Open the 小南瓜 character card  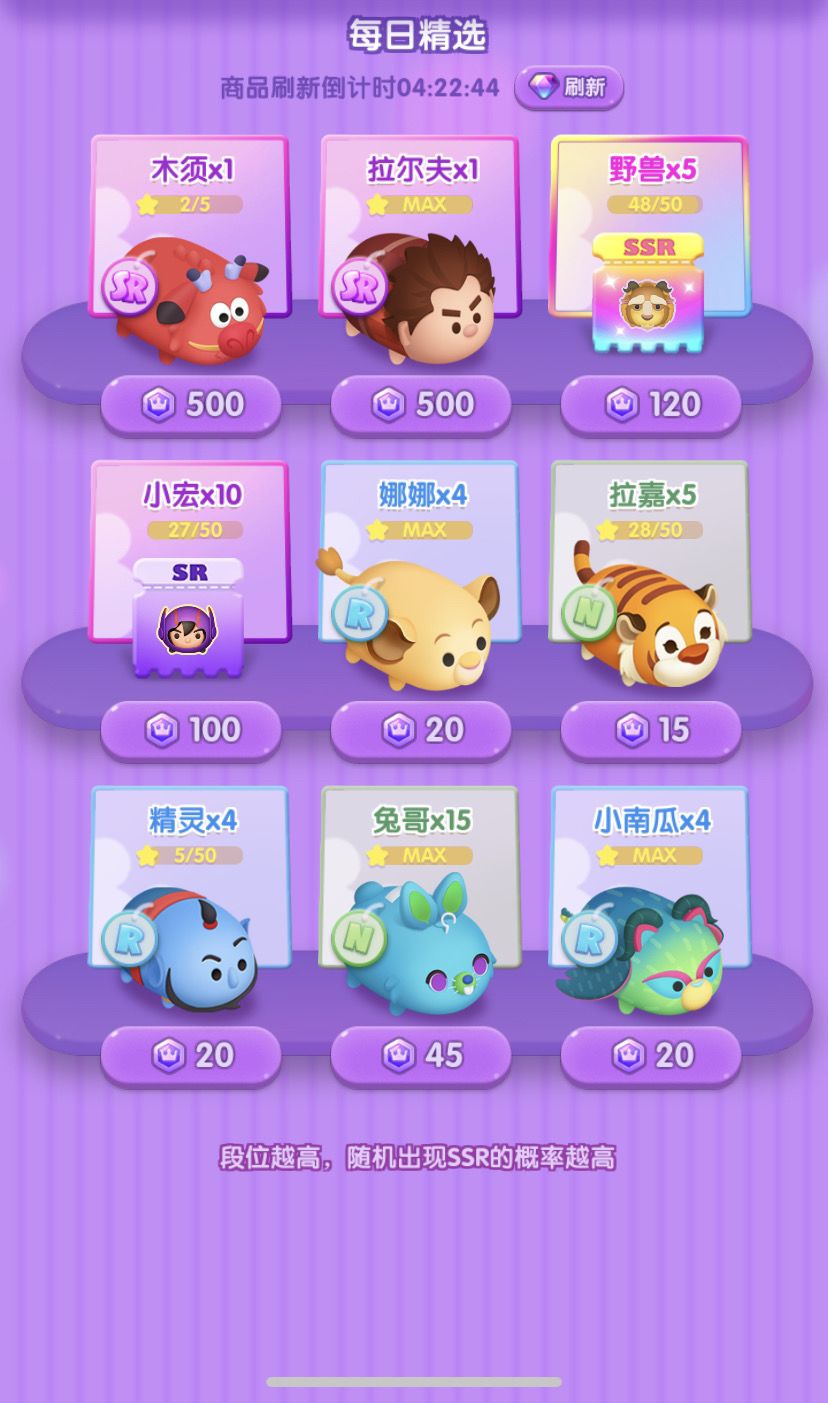coord(650,900)
